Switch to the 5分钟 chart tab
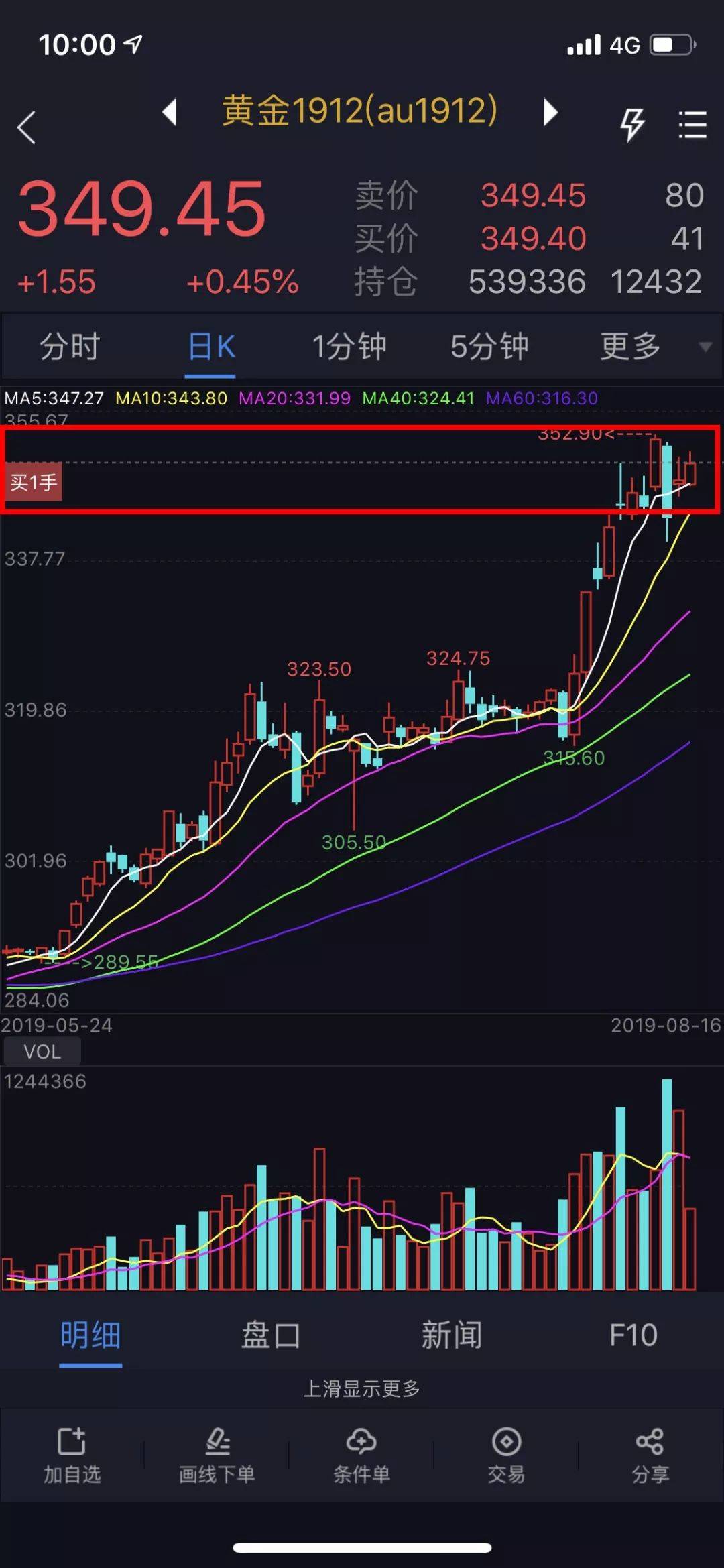This screenshot has width=724, height=1568. point(489,347)
